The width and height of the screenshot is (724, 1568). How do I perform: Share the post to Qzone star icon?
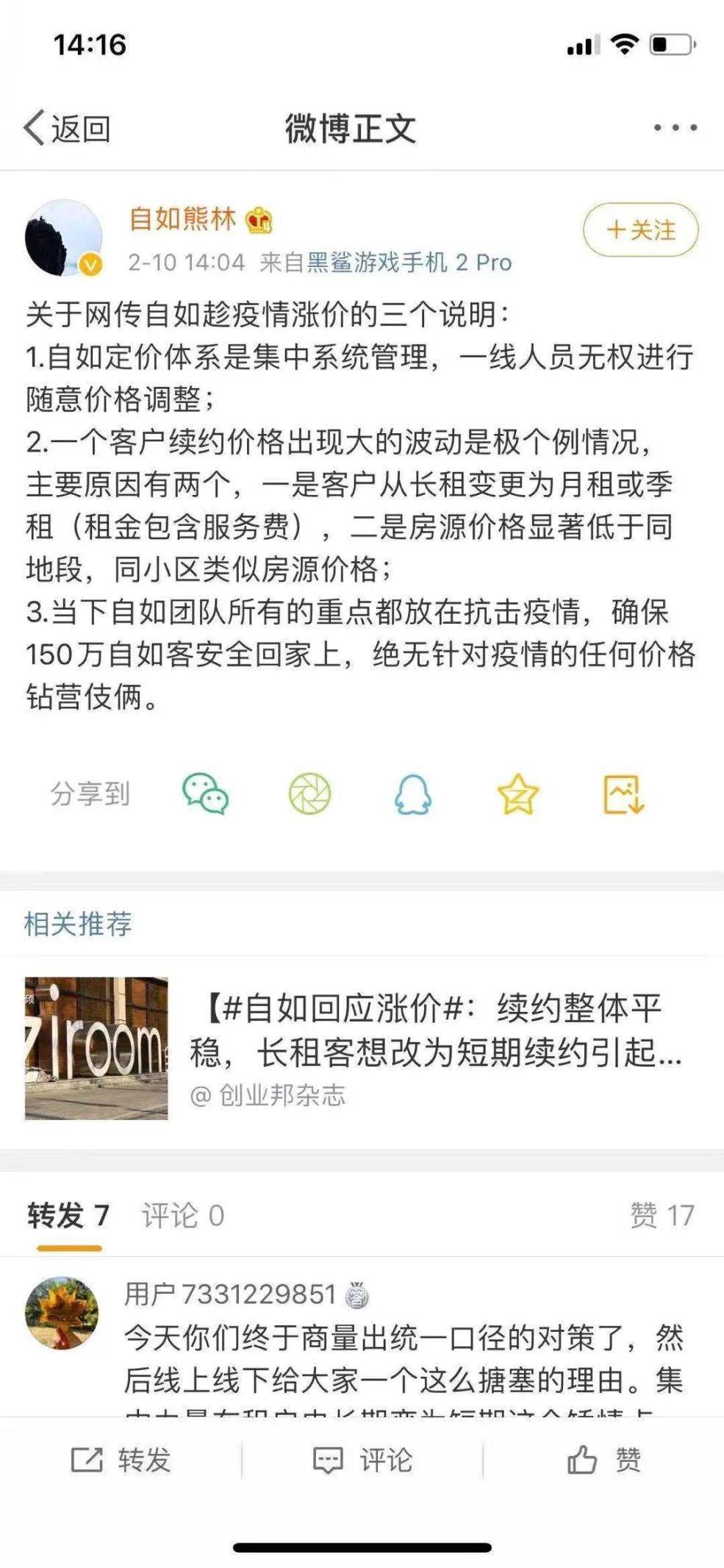tap(518, 794)
